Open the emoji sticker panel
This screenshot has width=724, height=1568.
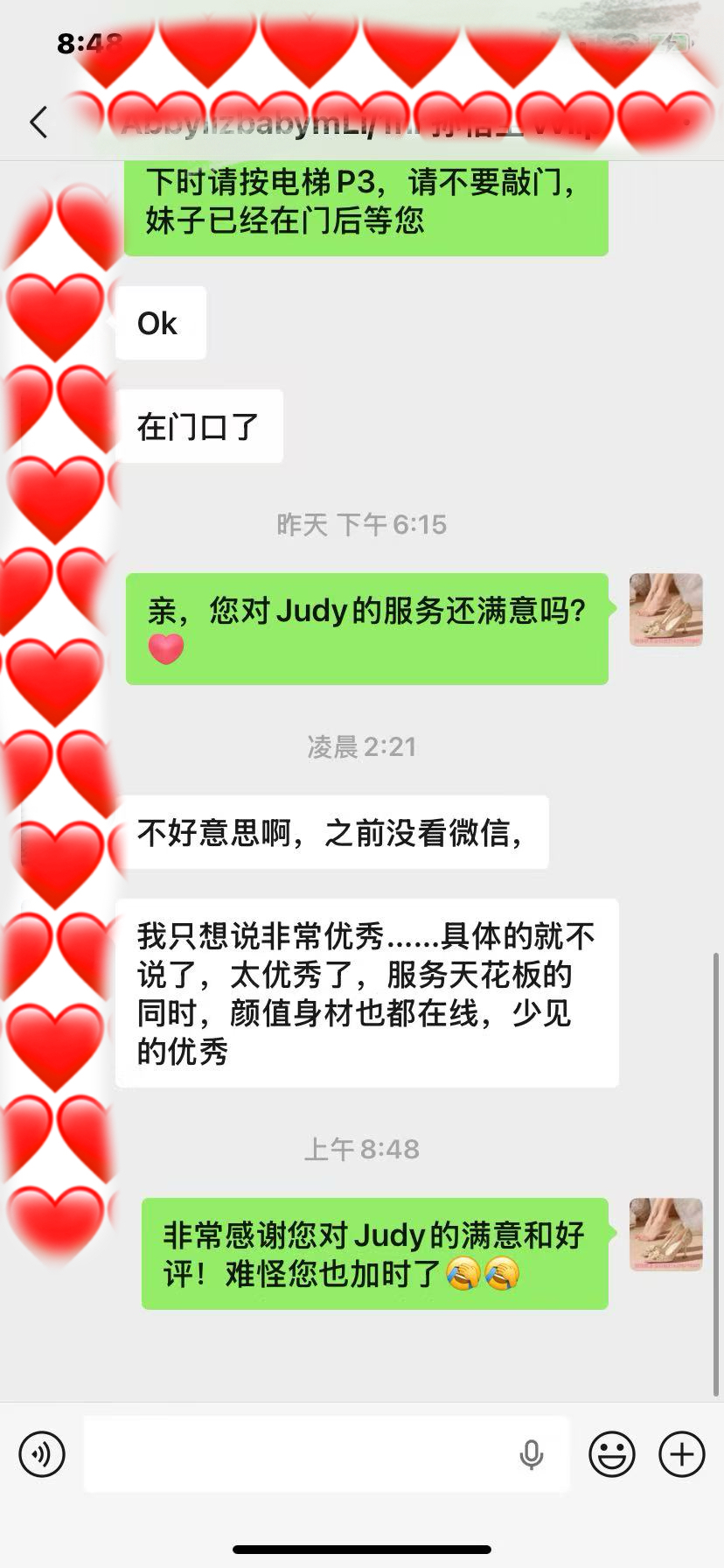pyautogui.click(x=612, y=1454)
